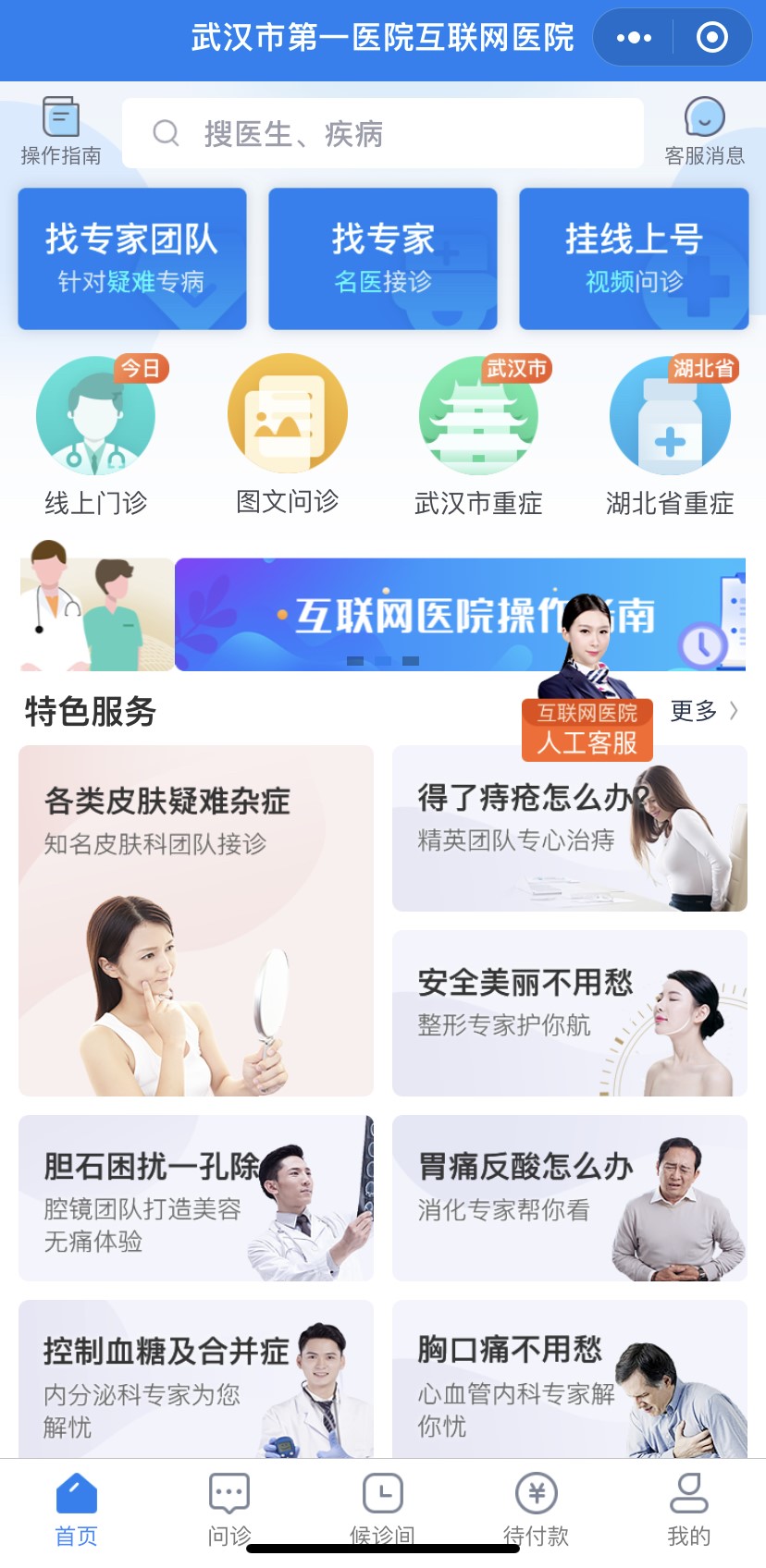
Task: Select 挂线上号 视频问诊 card
Action: pyautogui.click(x=634, y=259)
